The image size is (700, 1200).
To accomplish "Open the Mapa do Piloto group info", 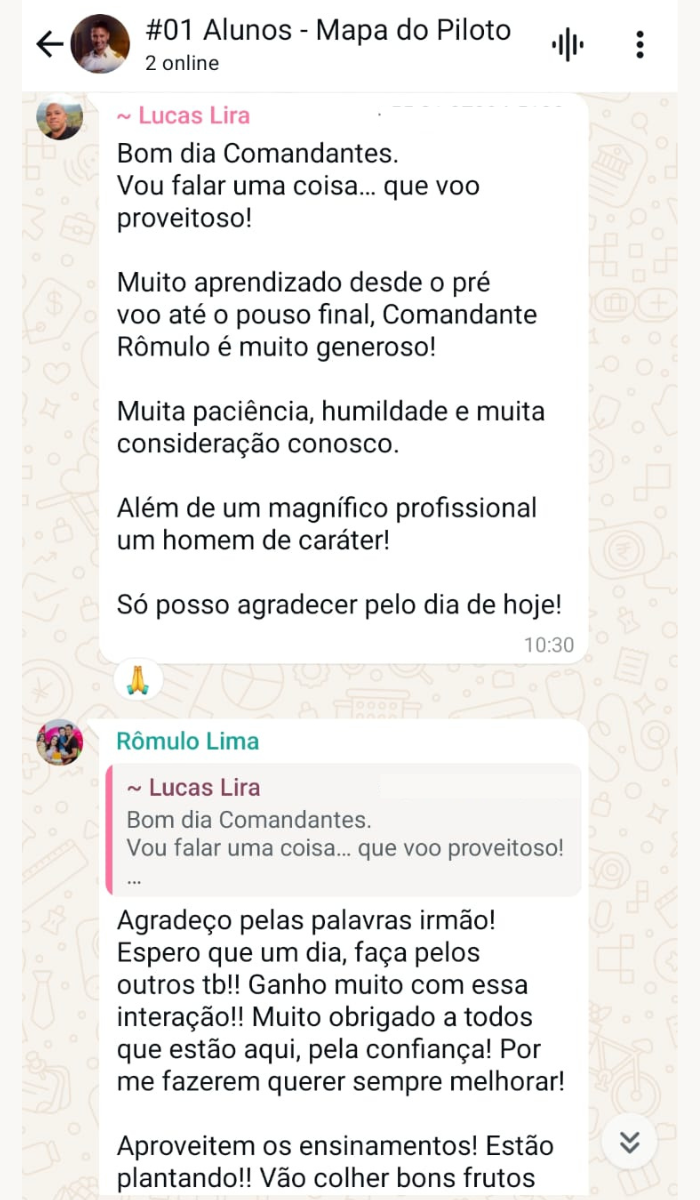I will [x=328, y=44].
